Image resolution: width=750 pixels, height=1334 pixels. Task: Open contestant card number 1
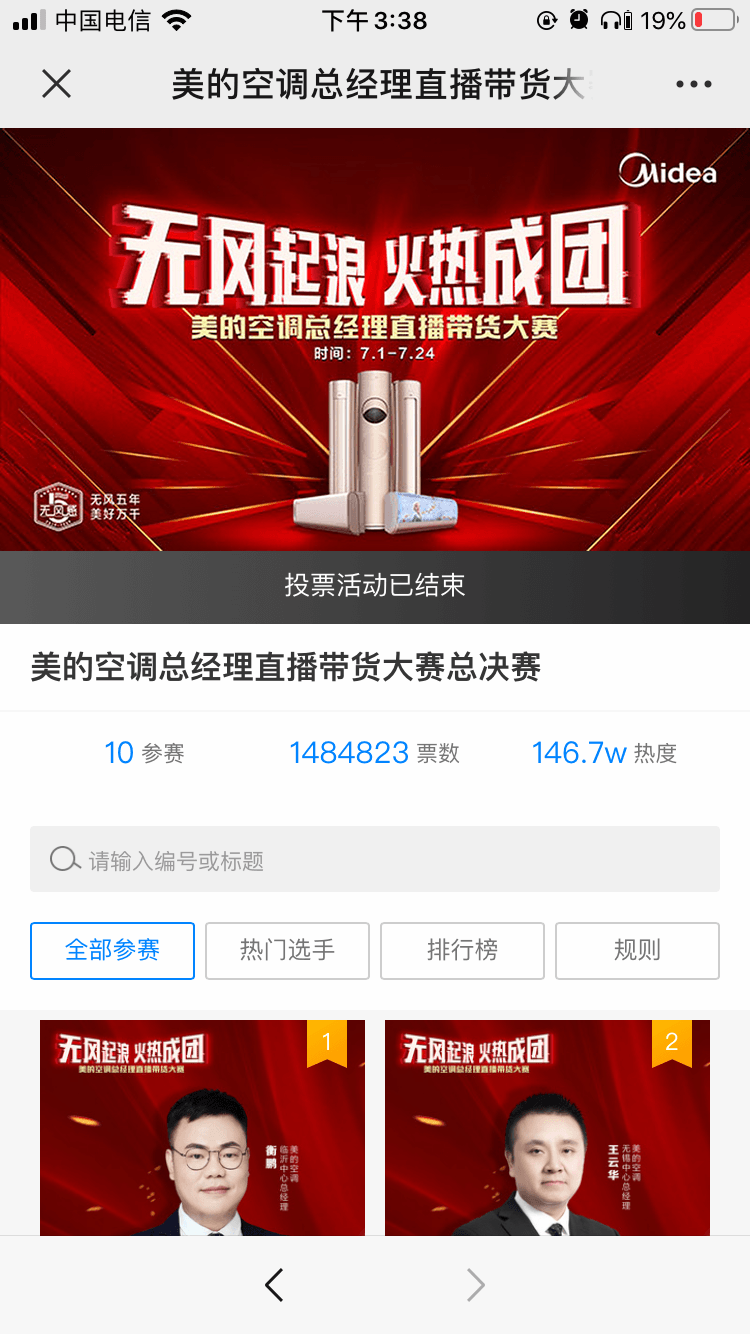point(202,1128)
